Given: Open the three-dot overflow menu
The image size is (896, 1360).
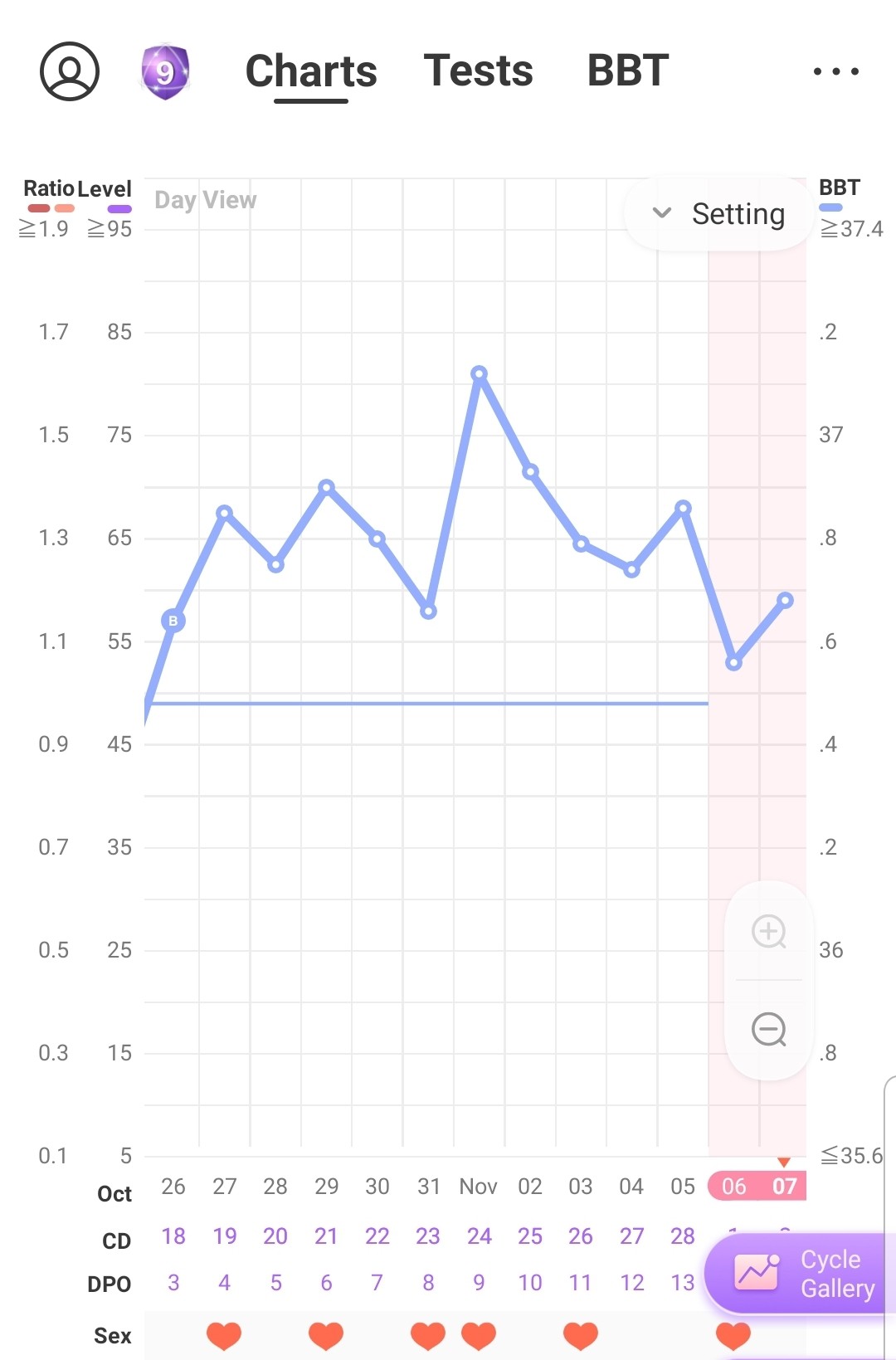Looking at the screenshot, I should 835,71.
